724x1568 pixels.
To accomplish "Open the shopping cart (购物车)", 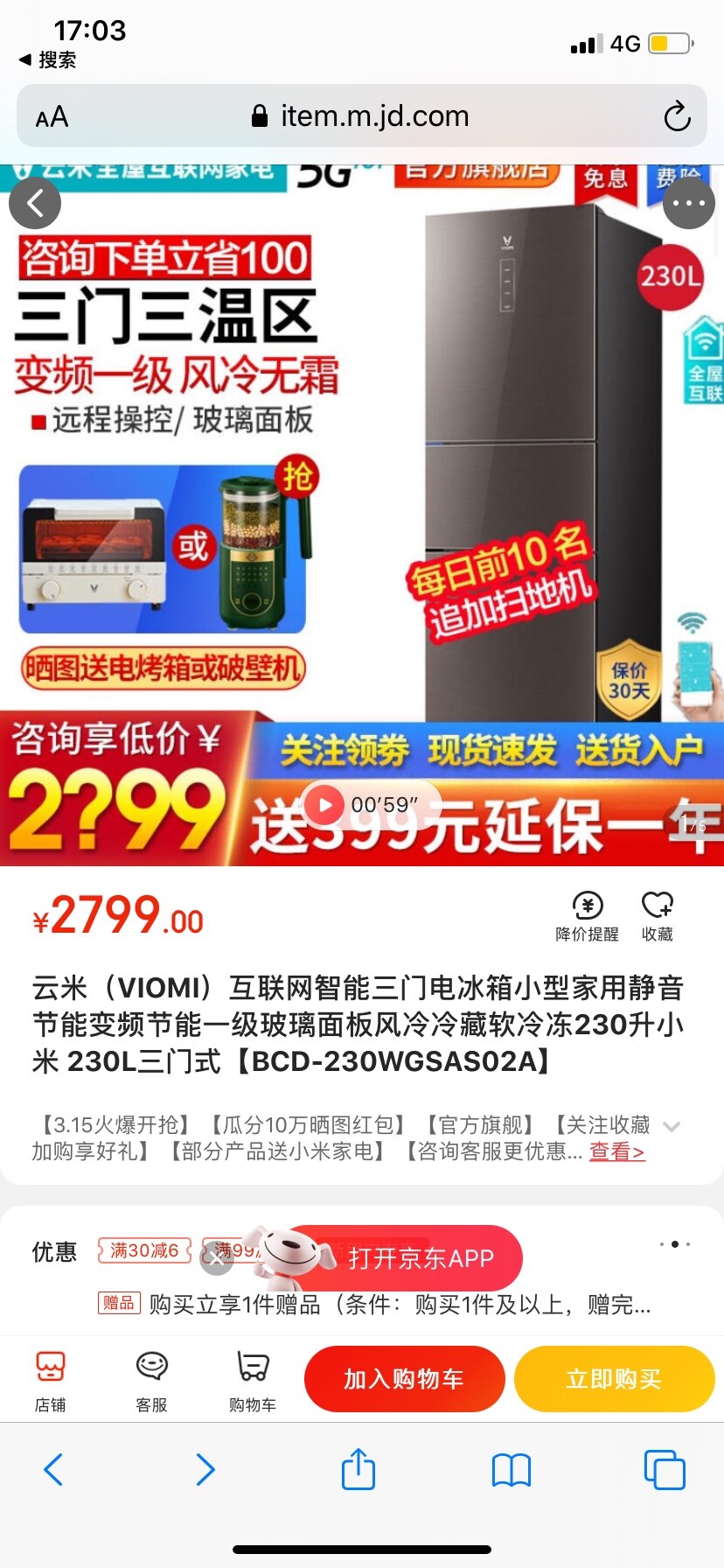I will click(x=252, y=1379).
